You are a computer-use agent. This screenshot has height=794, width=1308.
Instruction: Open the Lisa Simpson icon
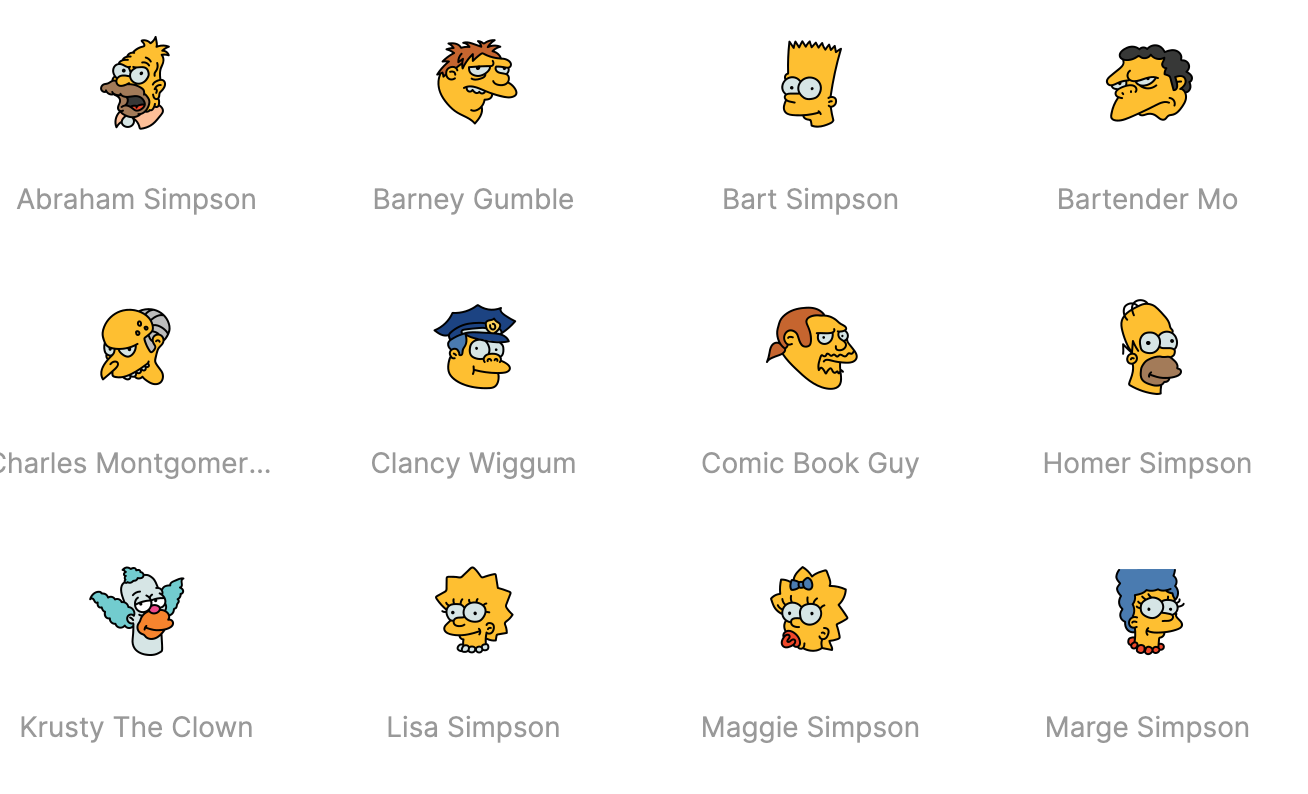click(474, 611)
